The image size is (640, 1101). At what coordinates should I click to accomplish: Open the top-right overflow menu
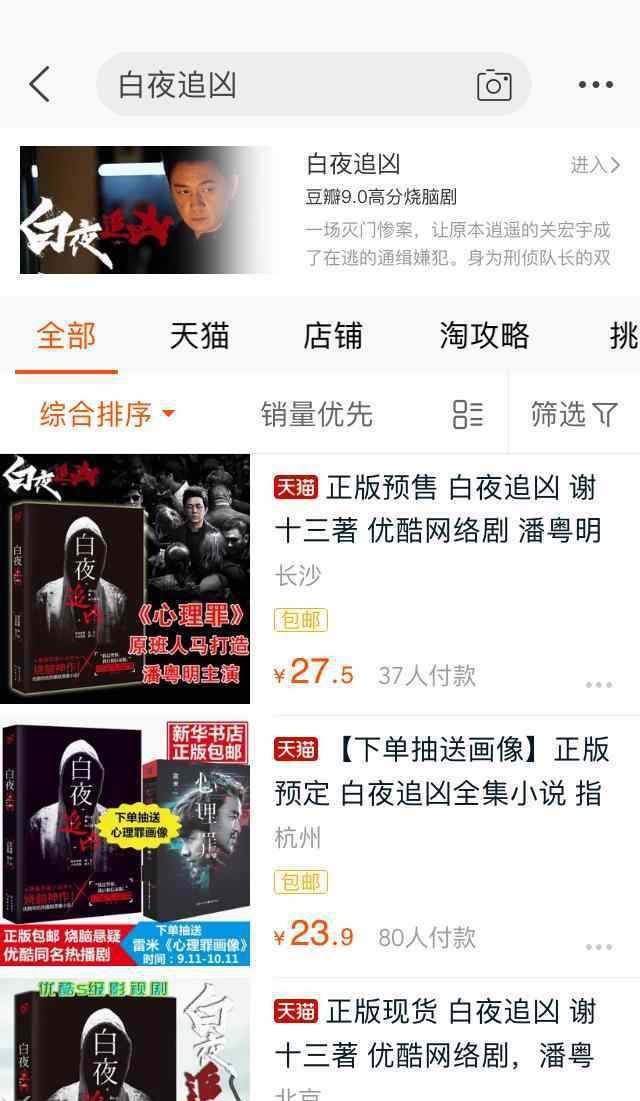[595, 85]
